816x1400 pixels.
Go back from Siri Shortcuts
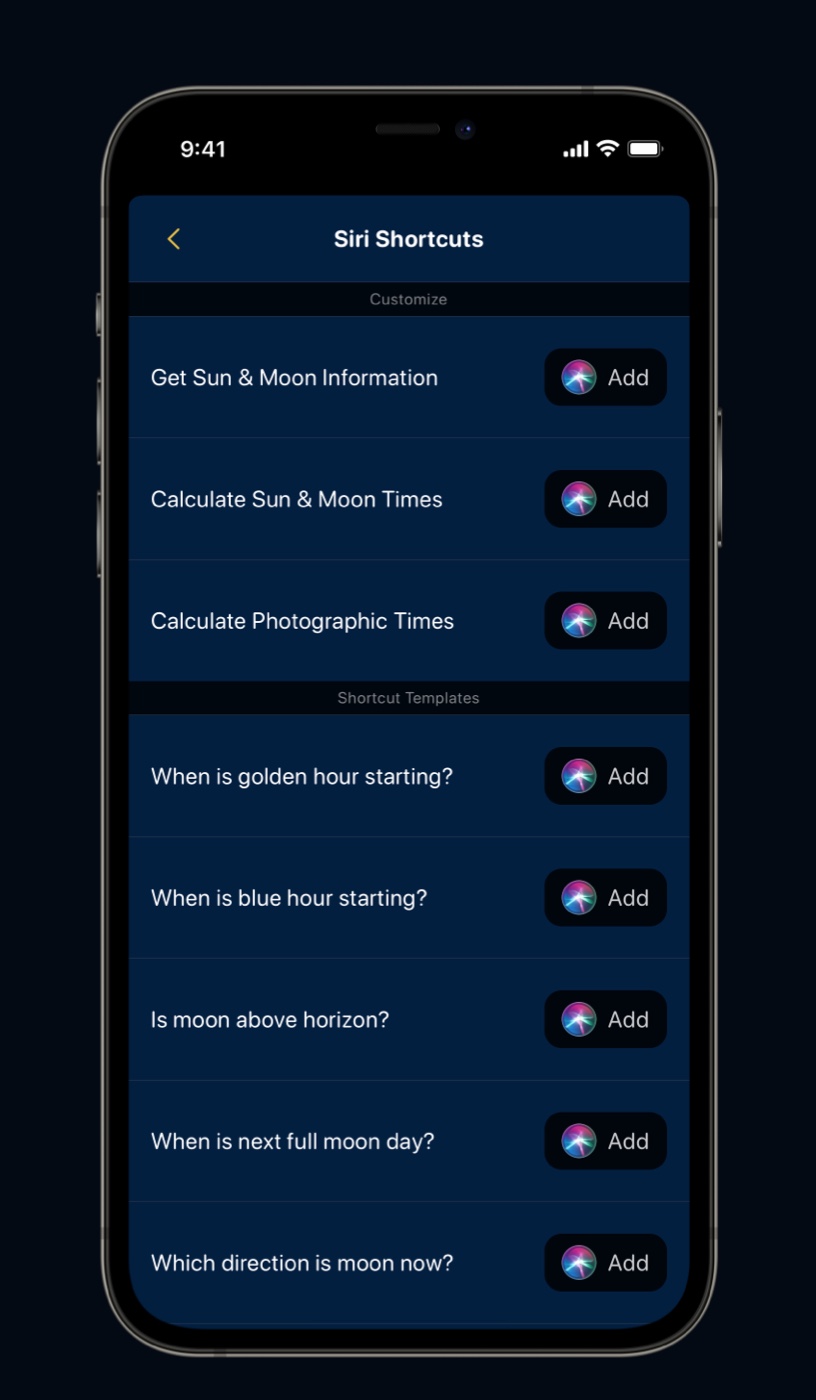(174, 239)
